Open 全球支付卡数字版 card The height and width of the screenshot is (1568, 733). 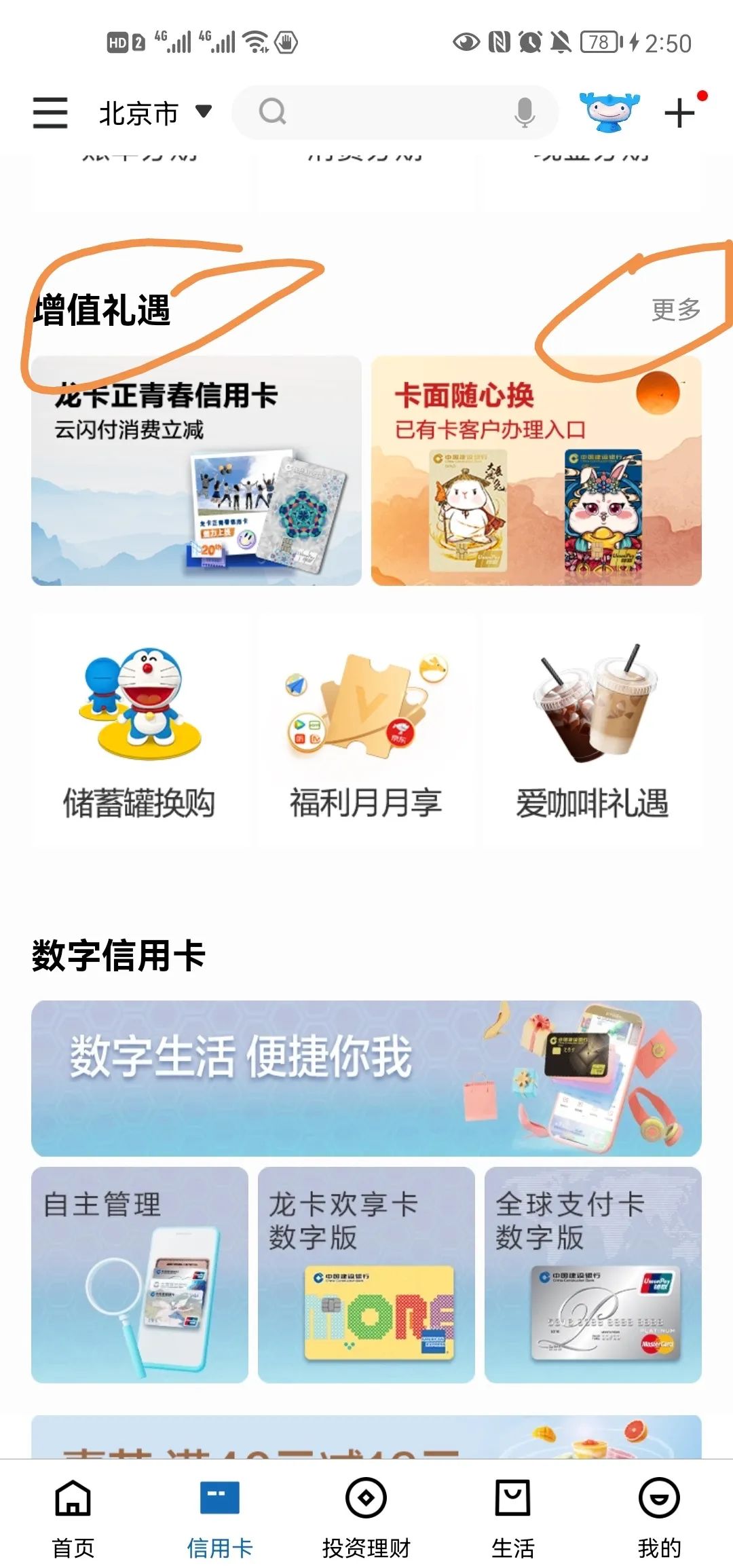coord(593,1275)
